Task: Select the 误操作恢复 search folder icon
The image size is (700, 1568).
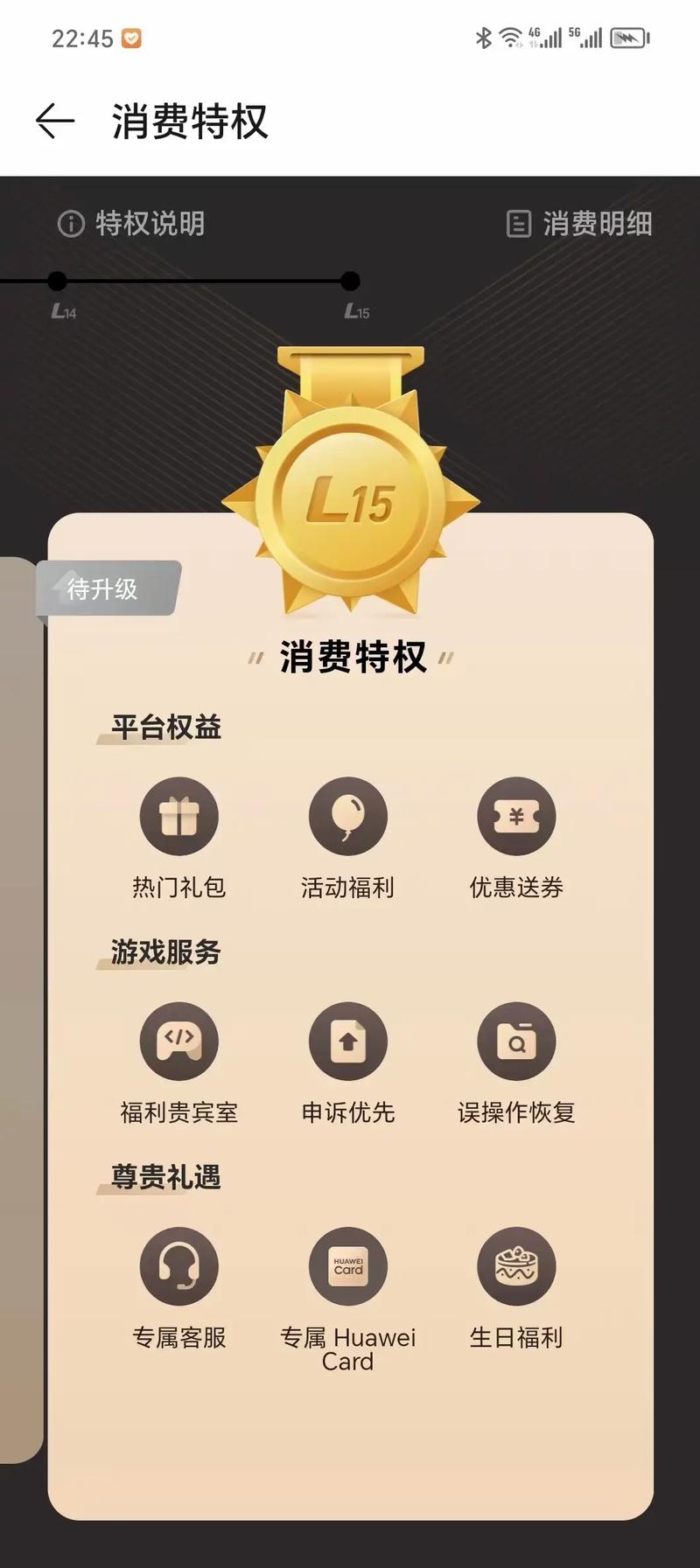Action: point(516,1041)
